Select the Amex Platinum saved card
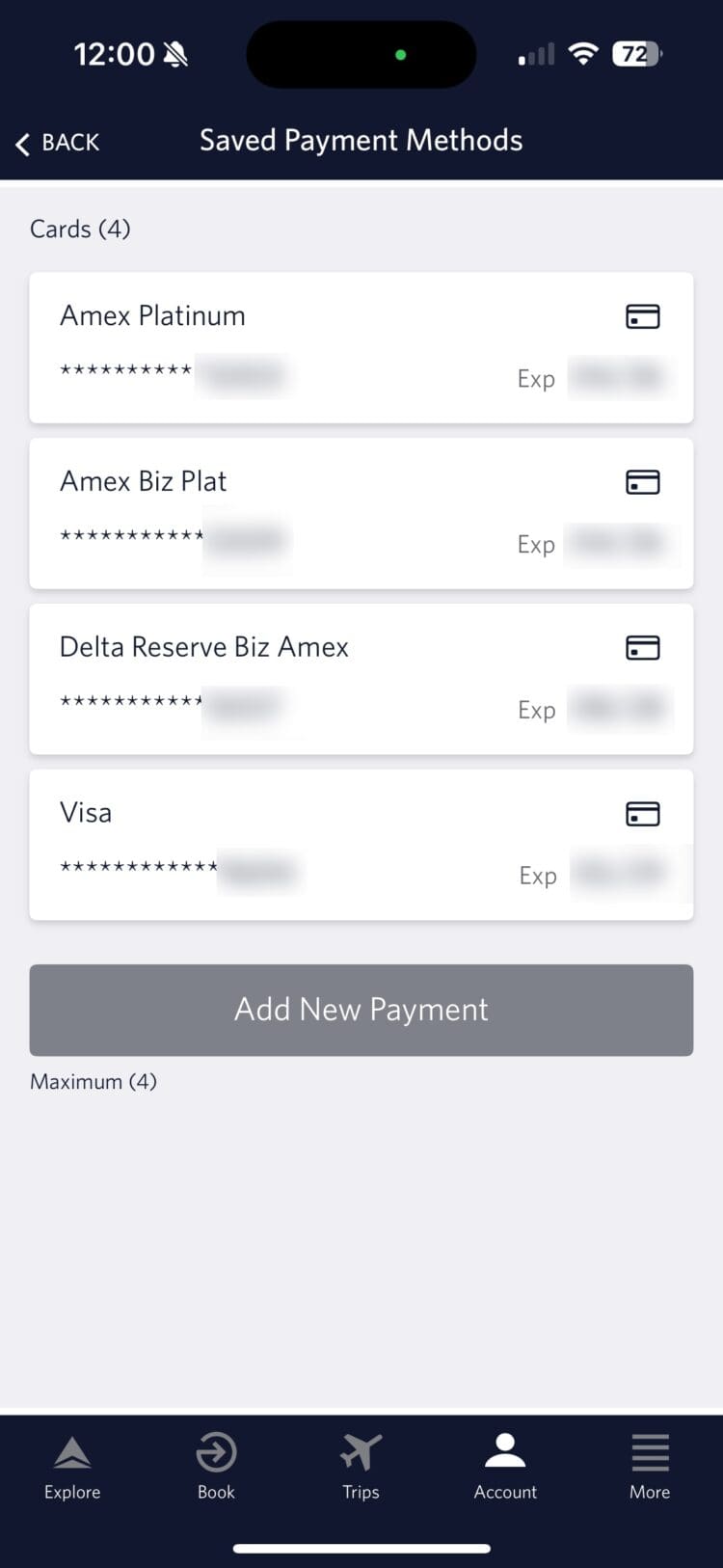The width and height of the screenshot is (723, 1568). click(x=361, y=347)
